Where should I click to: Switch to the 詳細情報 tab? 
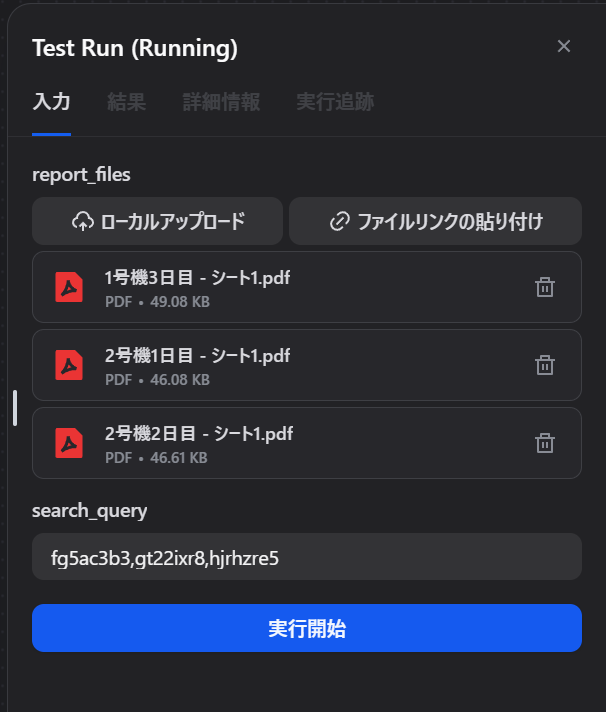pyautogui.click(x=221, y=102)
